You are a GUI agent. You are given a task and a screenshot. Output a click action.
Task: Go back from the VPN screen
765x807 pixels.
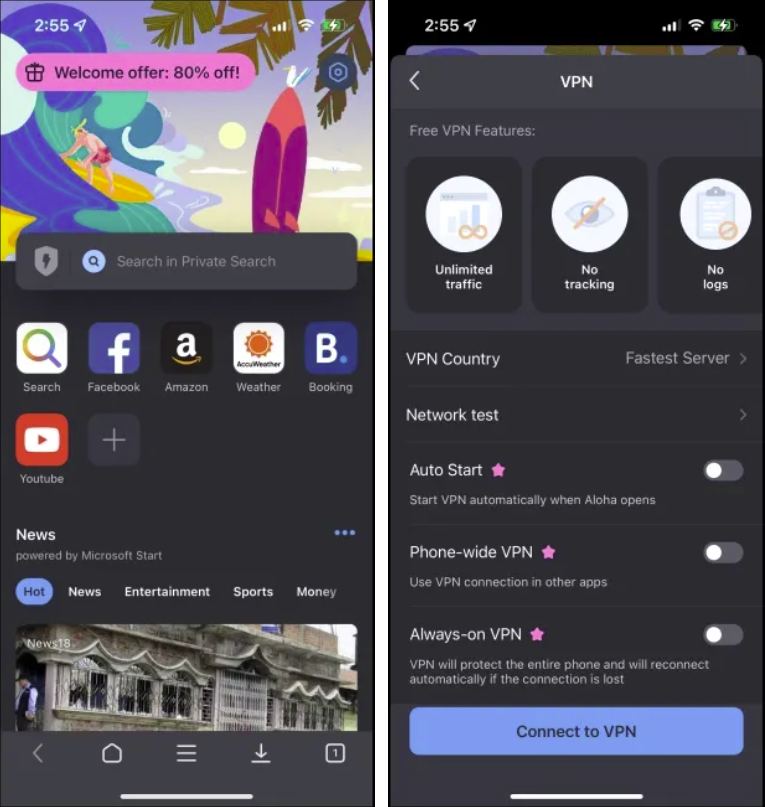pos(415,82)
